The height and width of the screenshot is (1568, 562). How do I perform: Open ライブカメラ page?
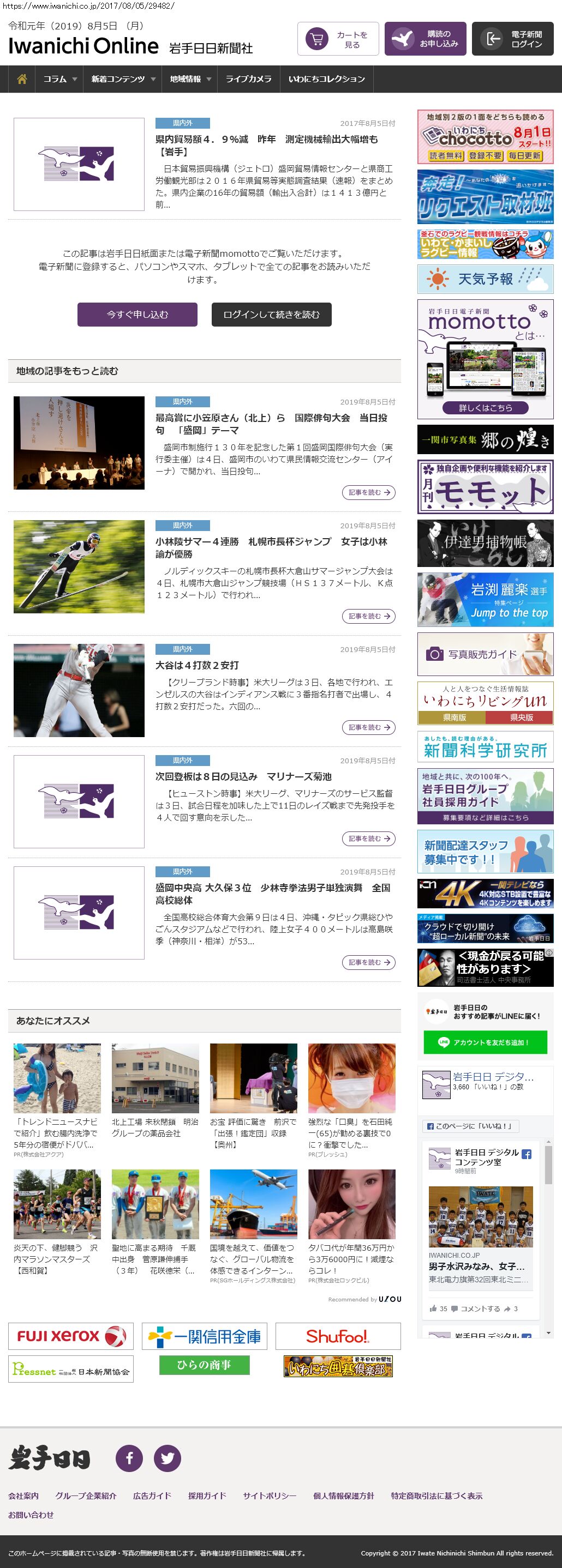pos(248,79)
